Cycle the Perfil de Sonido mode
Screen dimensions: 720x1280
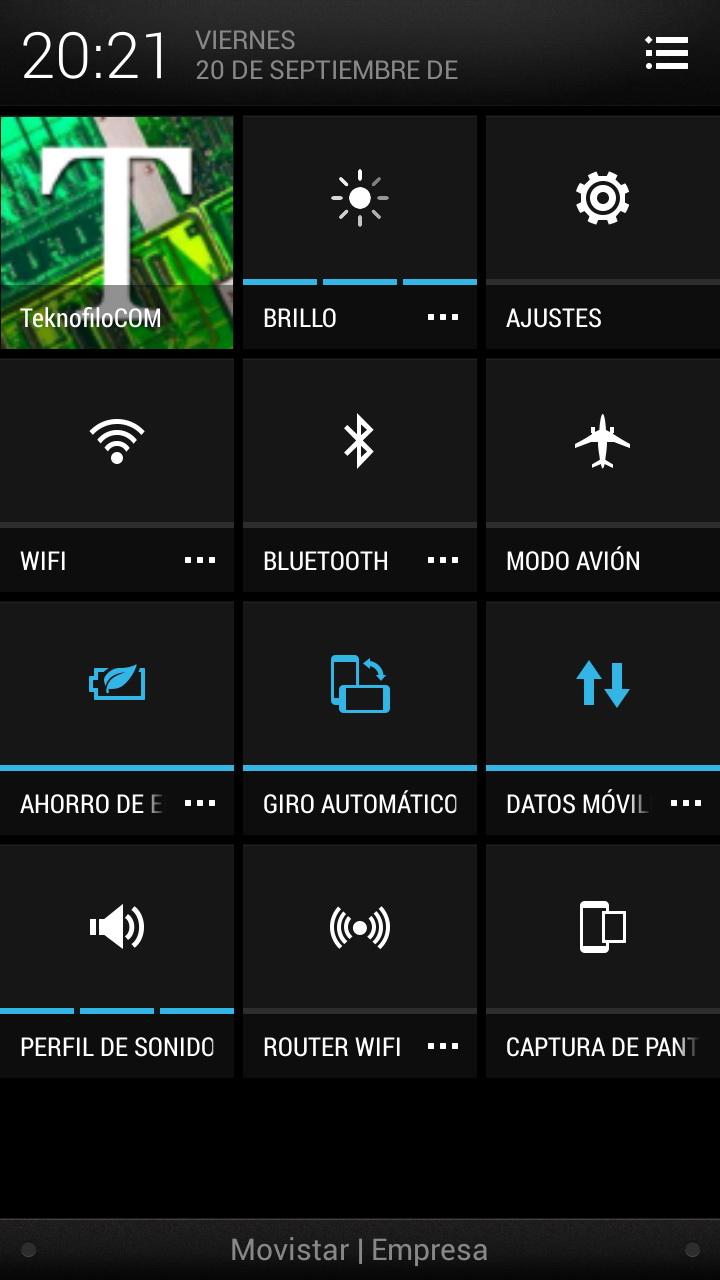coord(117,927)
